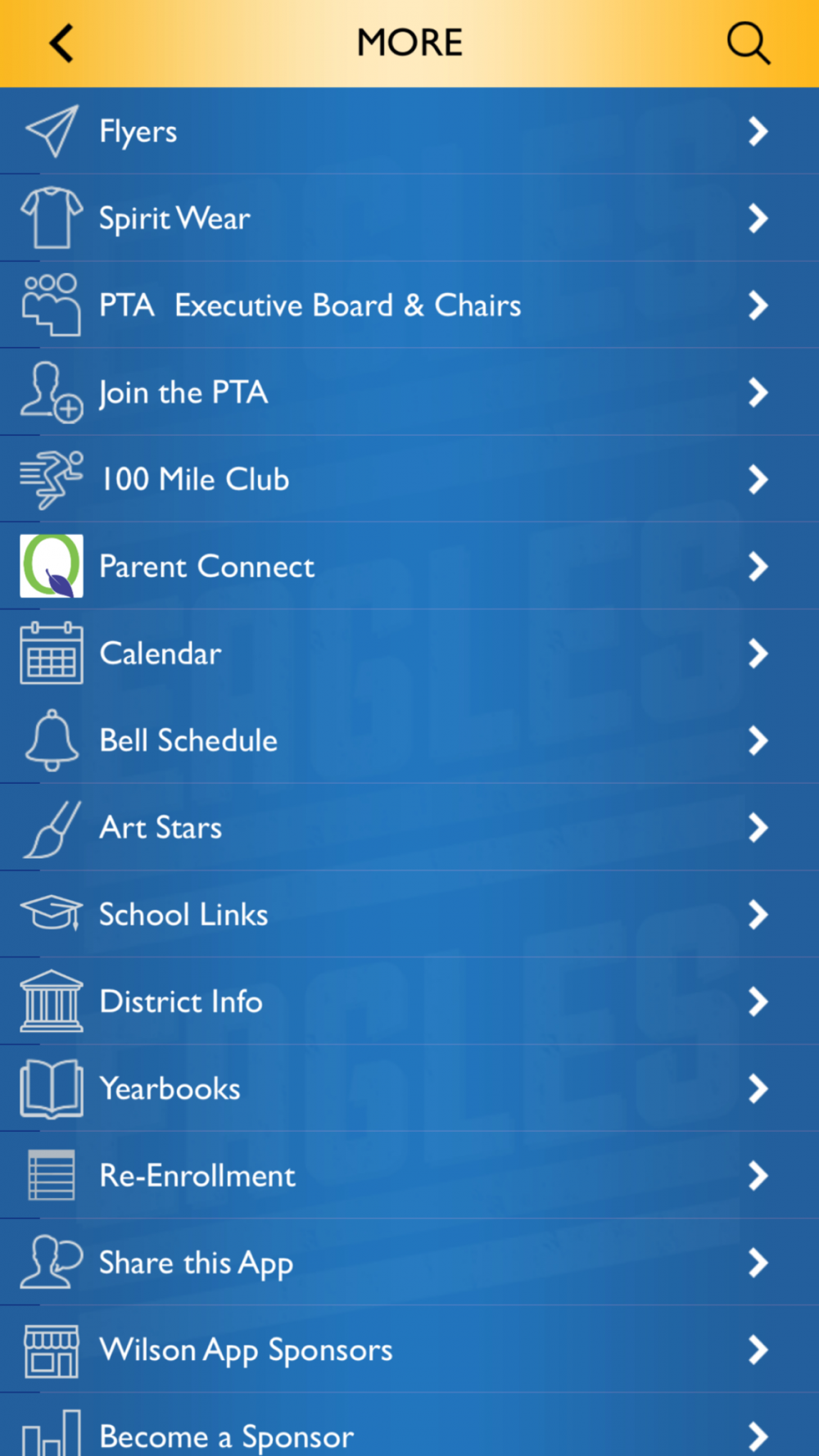Tap Become a Sponsor
Screen dimensions: 819x1456
click(x=409, y=1425)
